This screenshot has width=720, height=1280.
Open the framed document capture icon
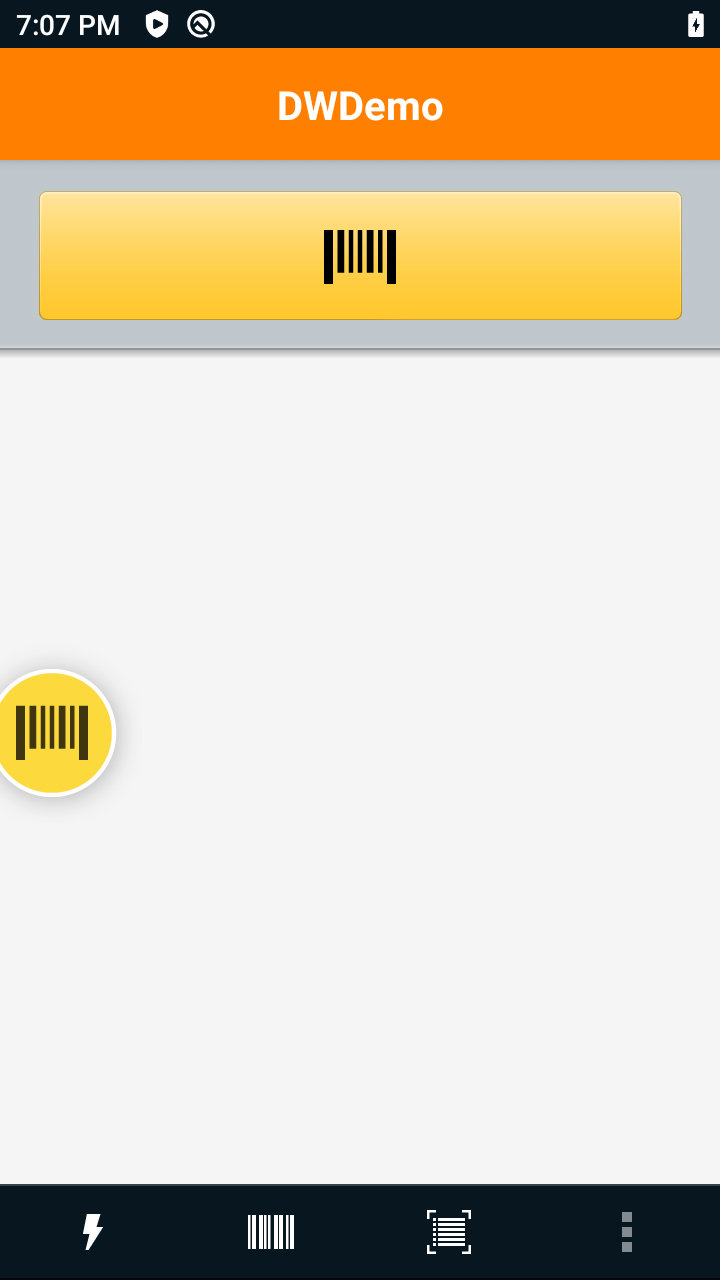pos(449,1232)
